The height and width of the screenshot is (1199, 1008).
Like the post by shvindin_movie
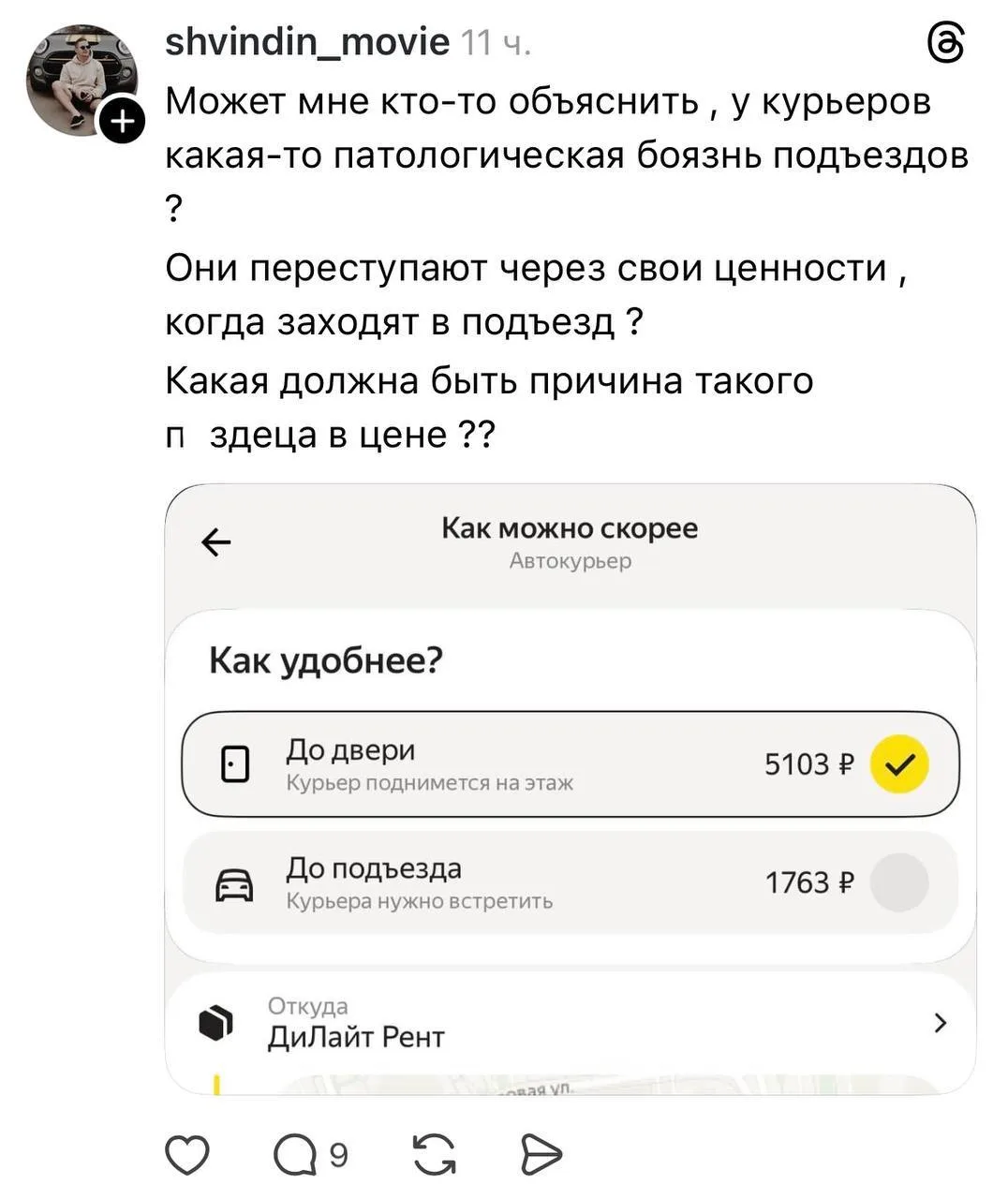(186, 1155)
